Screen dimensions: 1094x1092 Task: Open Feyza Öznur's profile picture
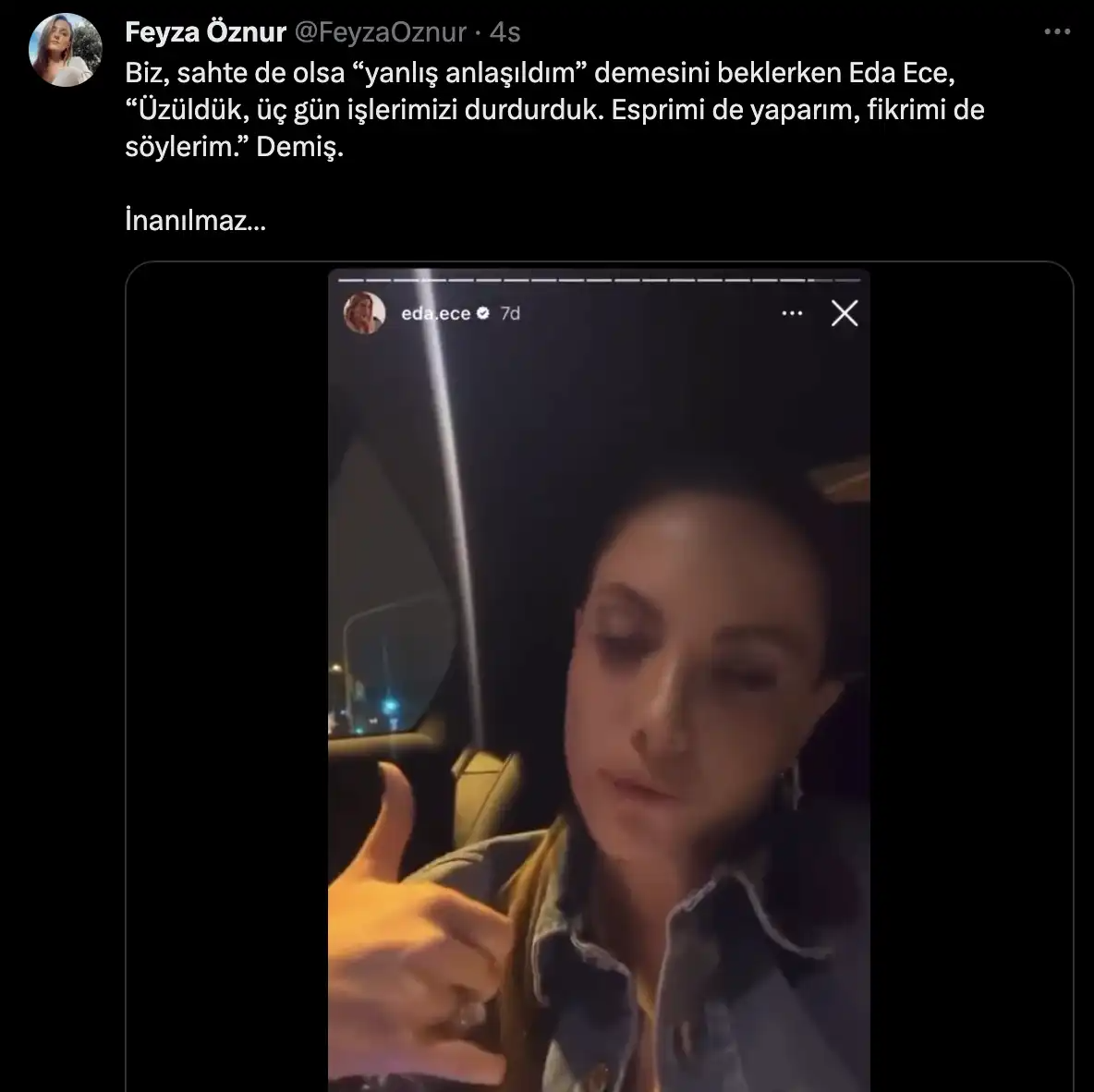click(66, 50)
